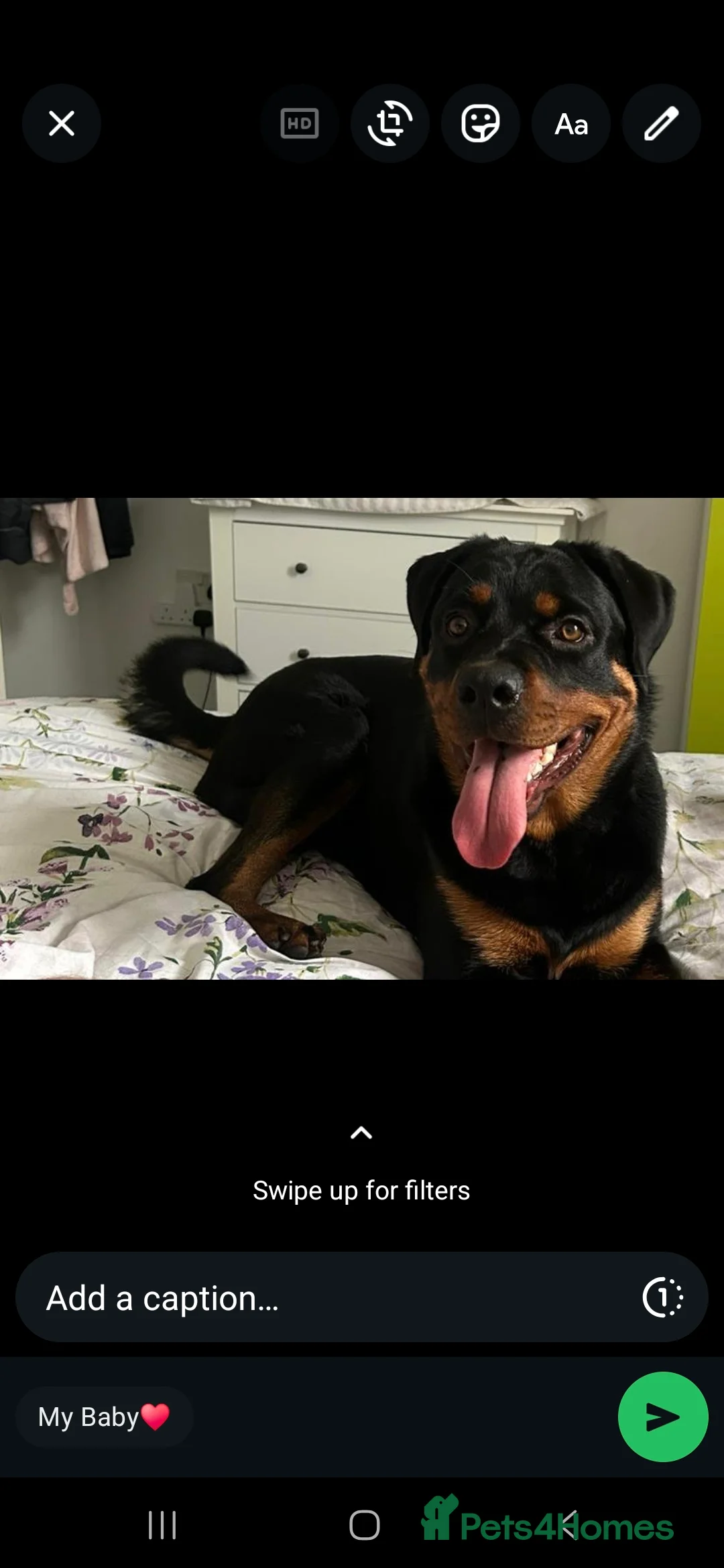Toggle view once mode for this photo
Image resolution: width=724 pixels, height=1568 pixels.
[663, 1297]
